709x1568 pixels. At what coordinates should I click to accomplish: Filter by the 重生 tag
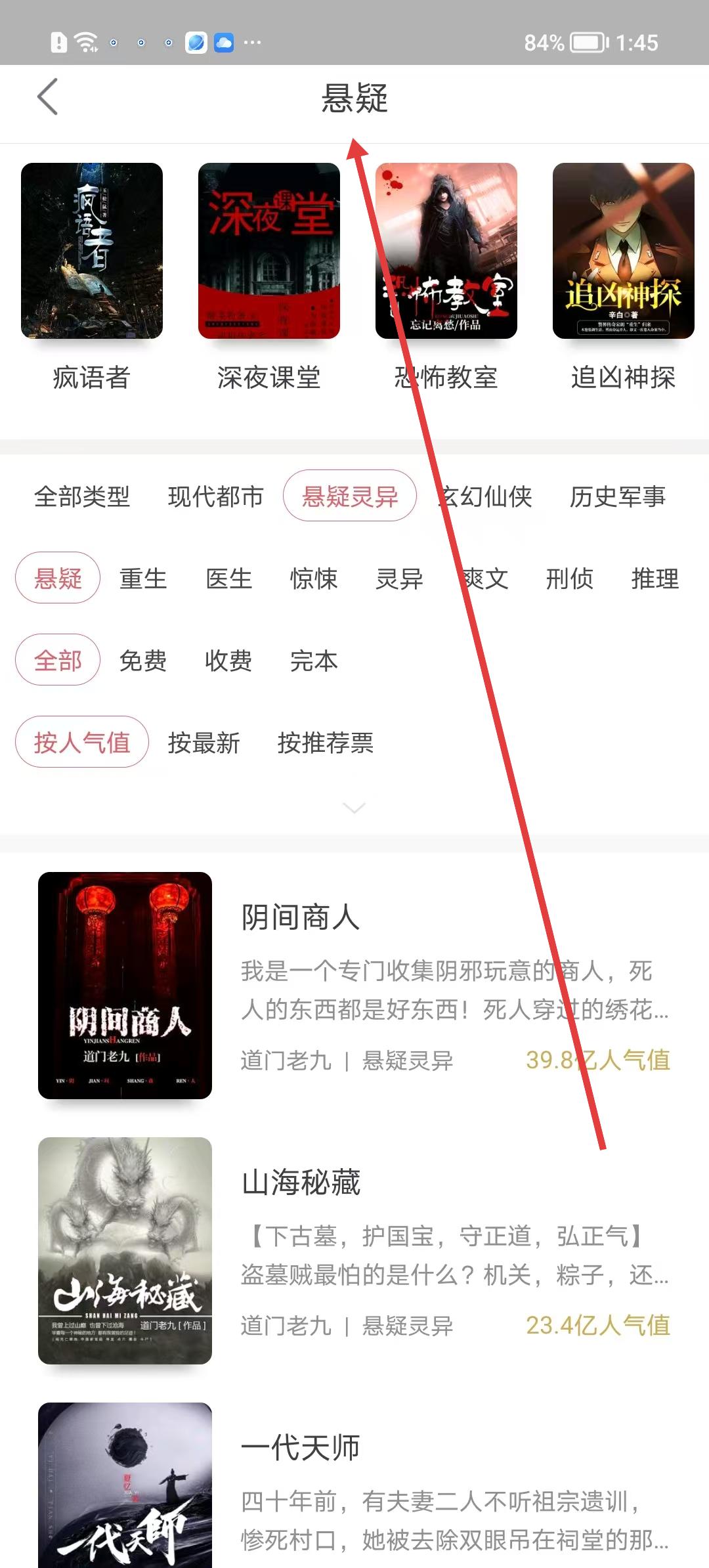(143, 578)
